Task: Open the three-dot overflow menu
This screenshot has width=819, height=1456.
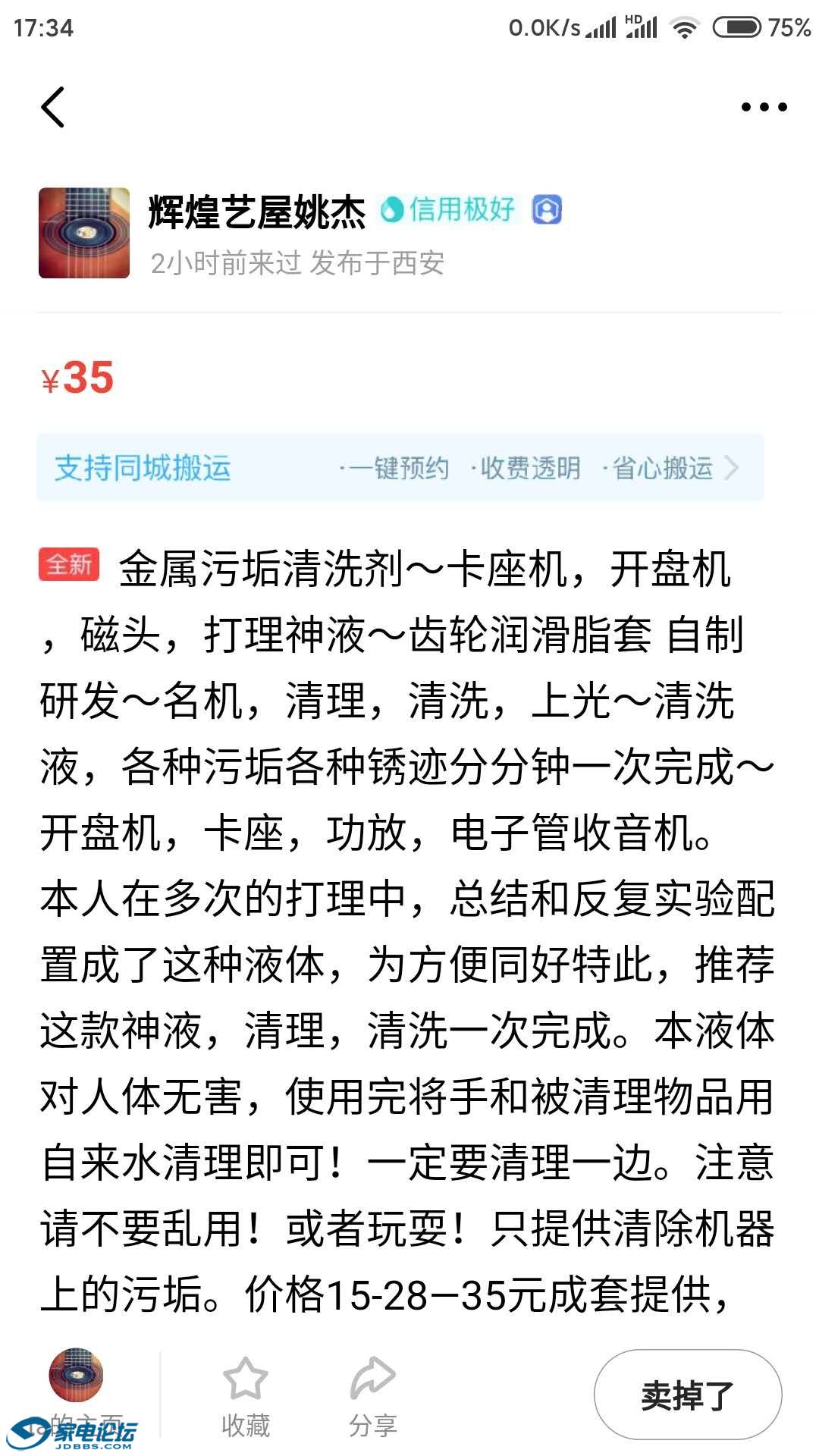Action: [764, 107]
